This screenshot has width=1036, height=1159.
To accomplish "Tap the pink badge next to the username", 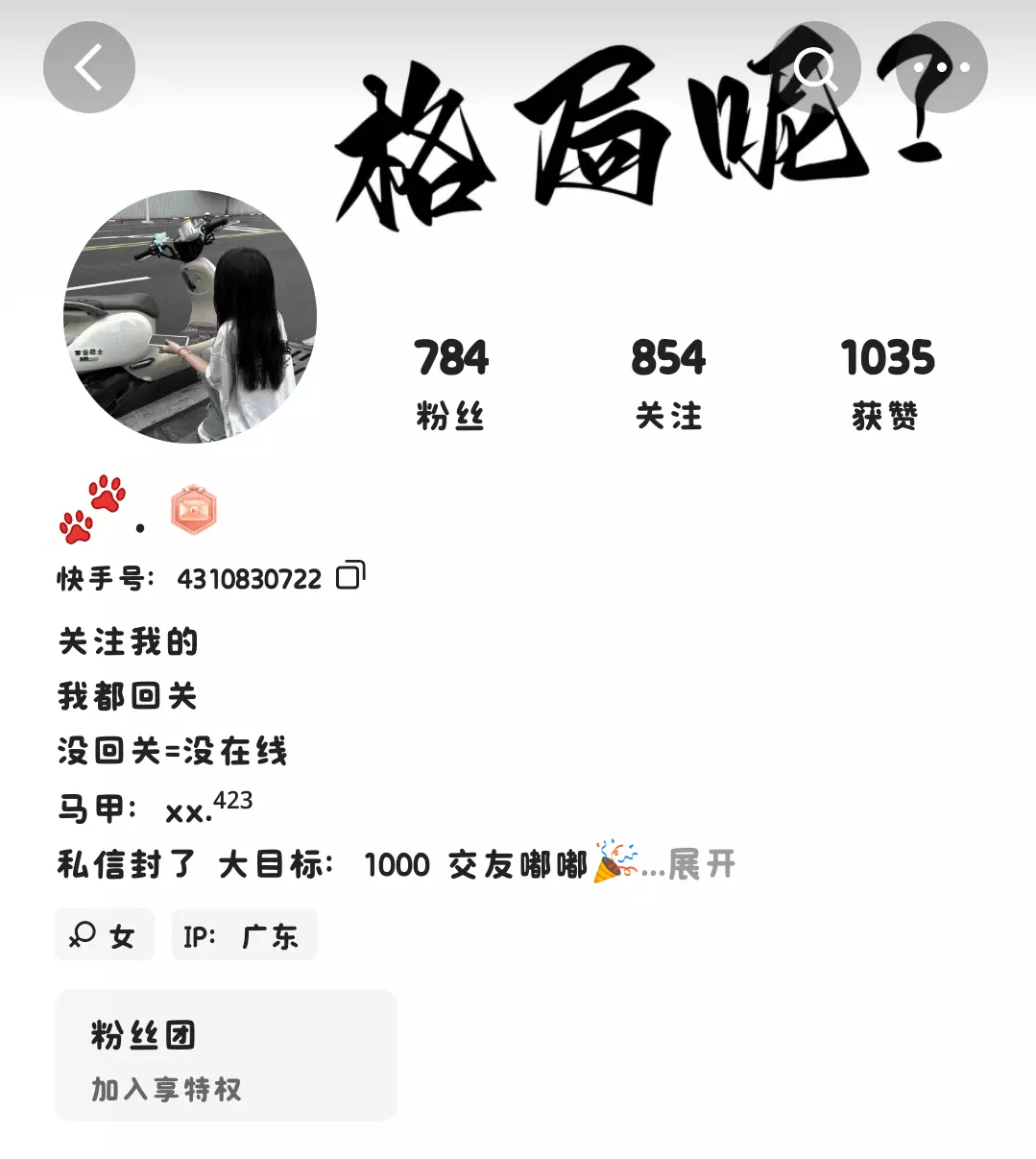I will click(x=194, y=511).
